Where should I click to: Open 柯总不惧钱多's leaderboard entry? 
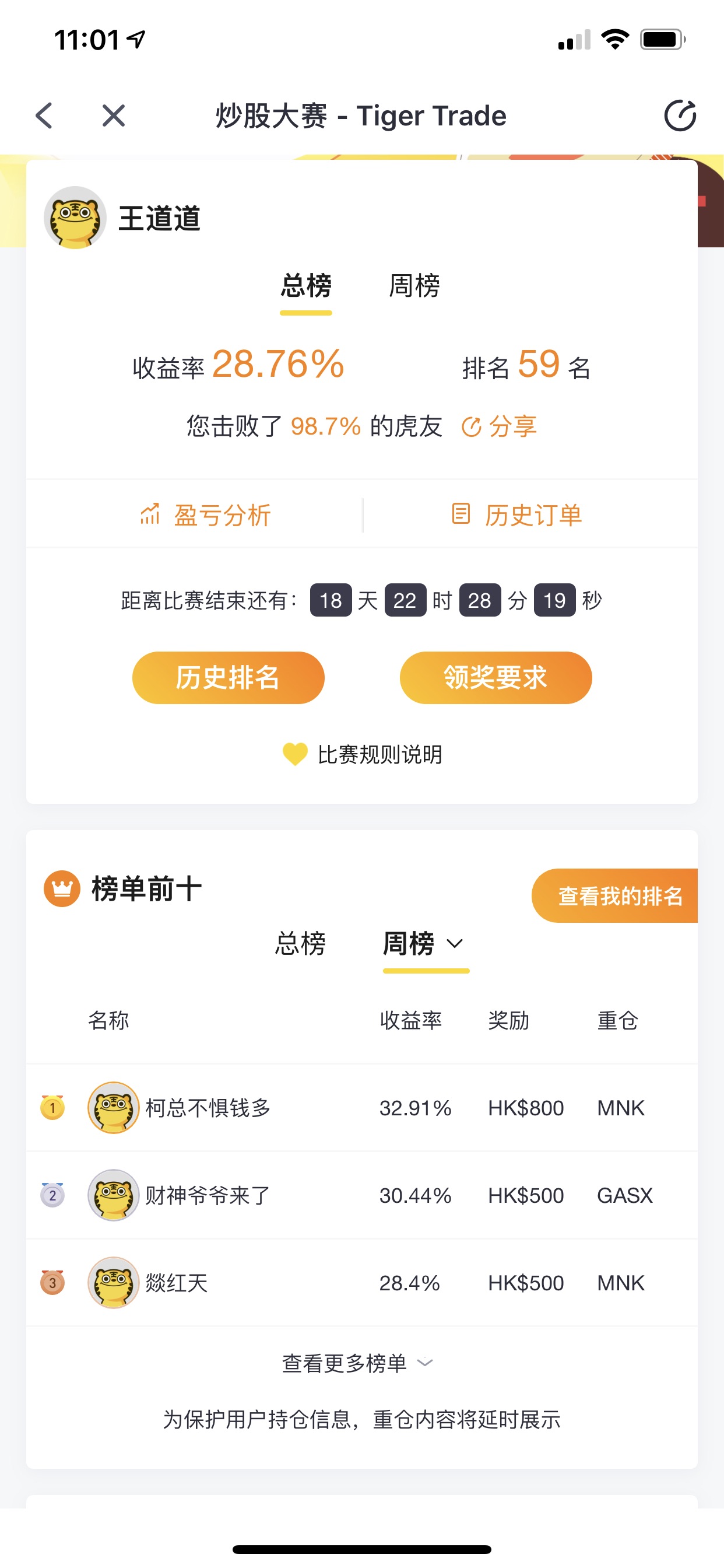(208, 1108)
